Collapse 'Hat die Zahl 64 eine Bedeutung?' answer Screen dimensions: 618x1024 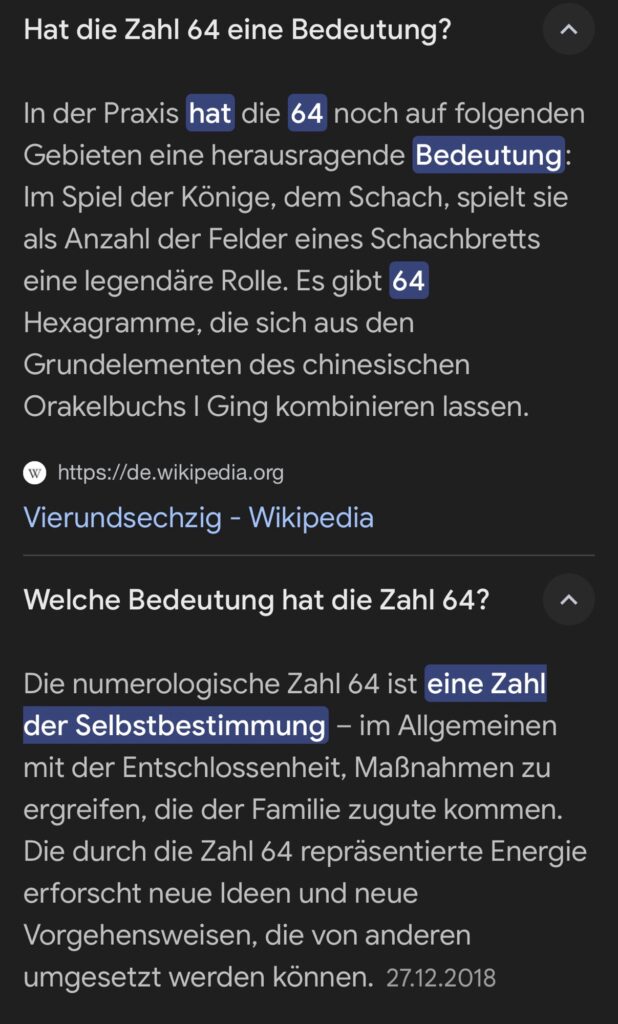pyautogui.click(x=568, y=29)
